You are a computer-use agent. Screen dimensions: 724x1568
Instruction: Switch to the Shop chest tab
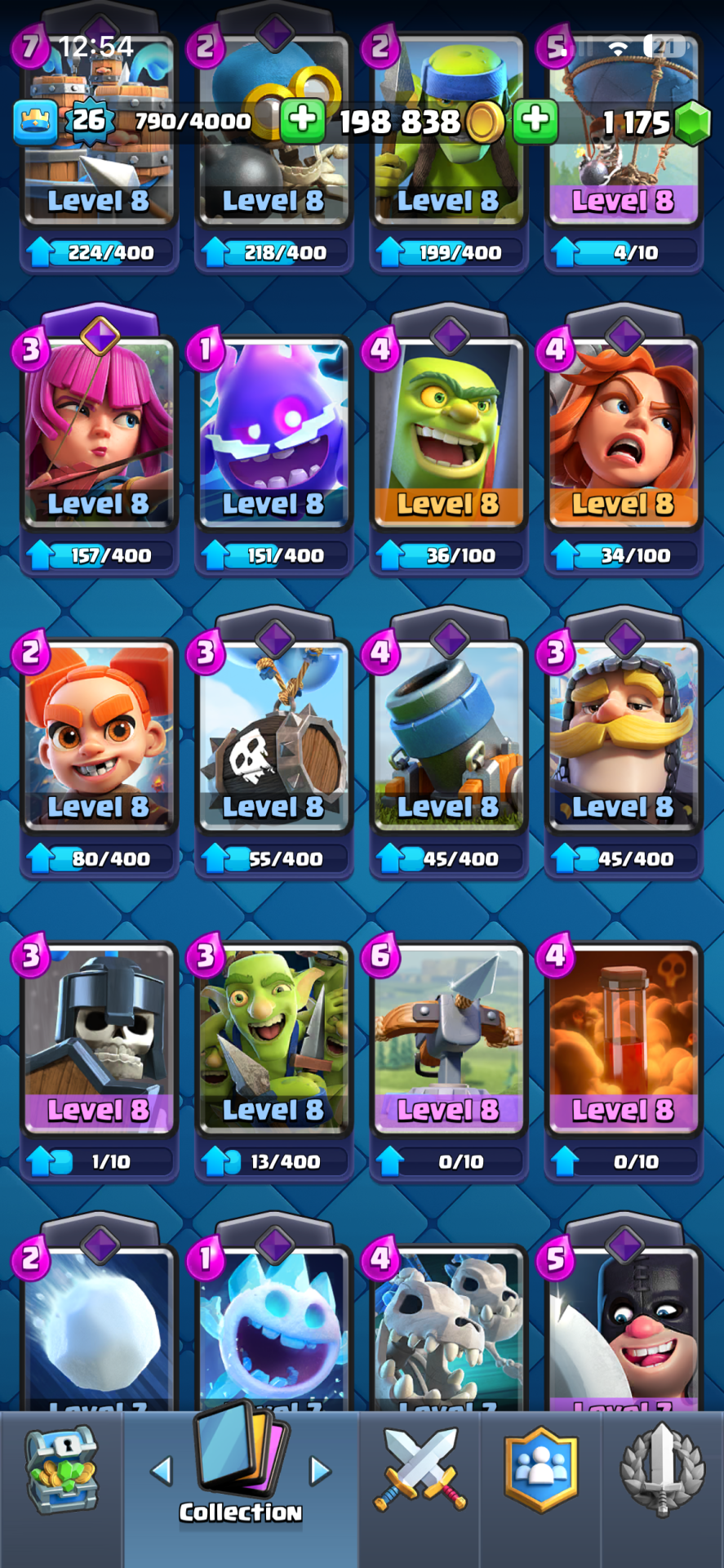(x=61, y=1470)
